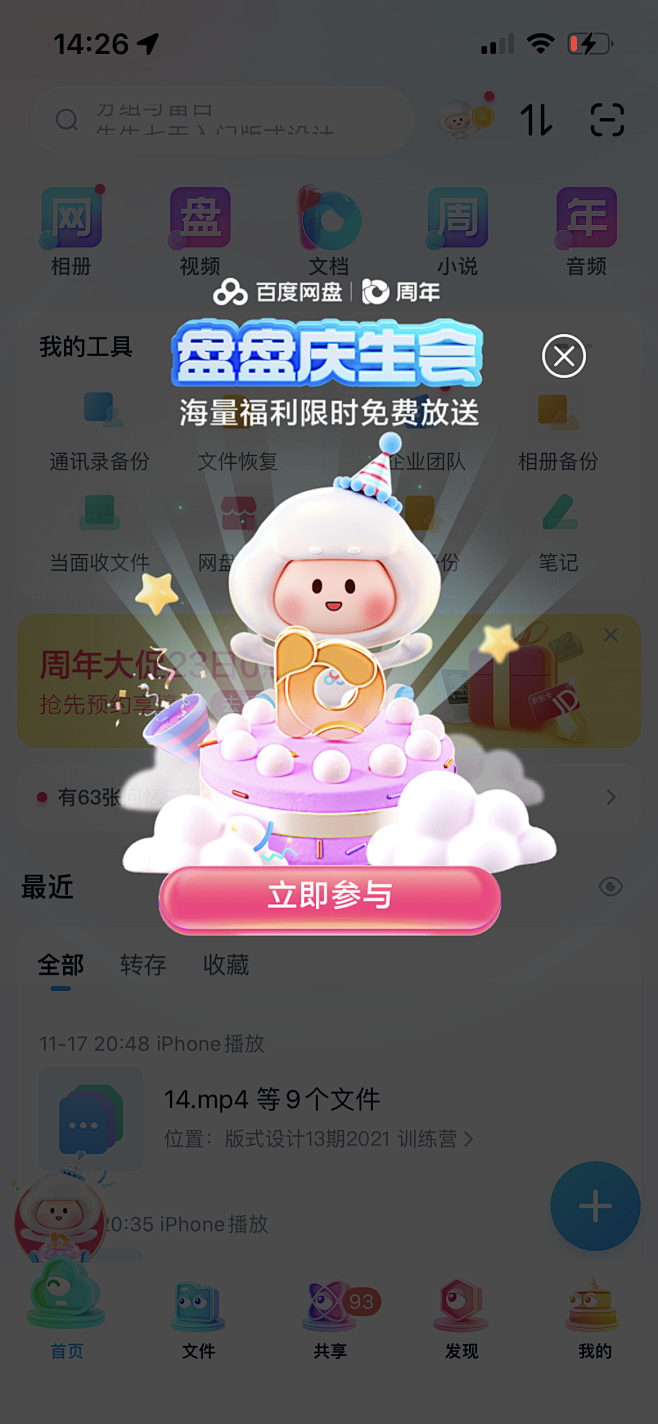Open 文档 category
The width and height of the screenshot is (658, 1424).
[x=329, y=232]
